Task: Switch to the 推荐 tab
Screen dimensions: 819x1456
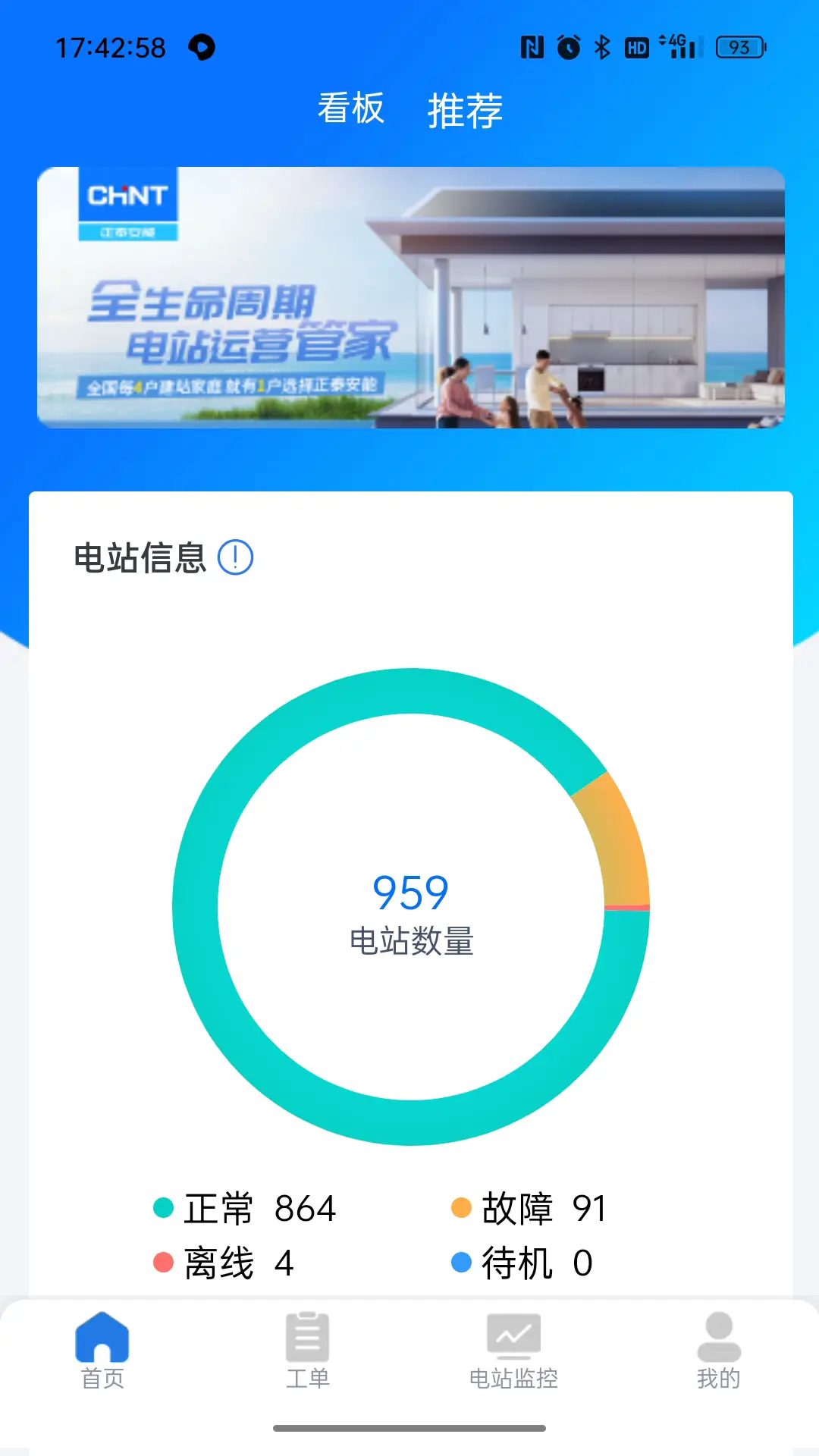Action: tap(465, 111)
